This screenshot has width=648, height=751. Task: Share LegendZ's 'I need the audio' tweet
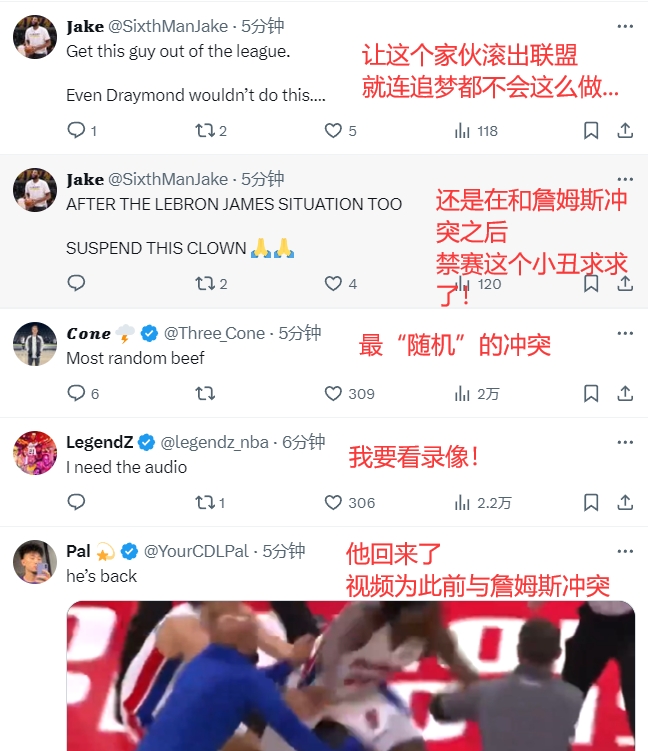624,503
